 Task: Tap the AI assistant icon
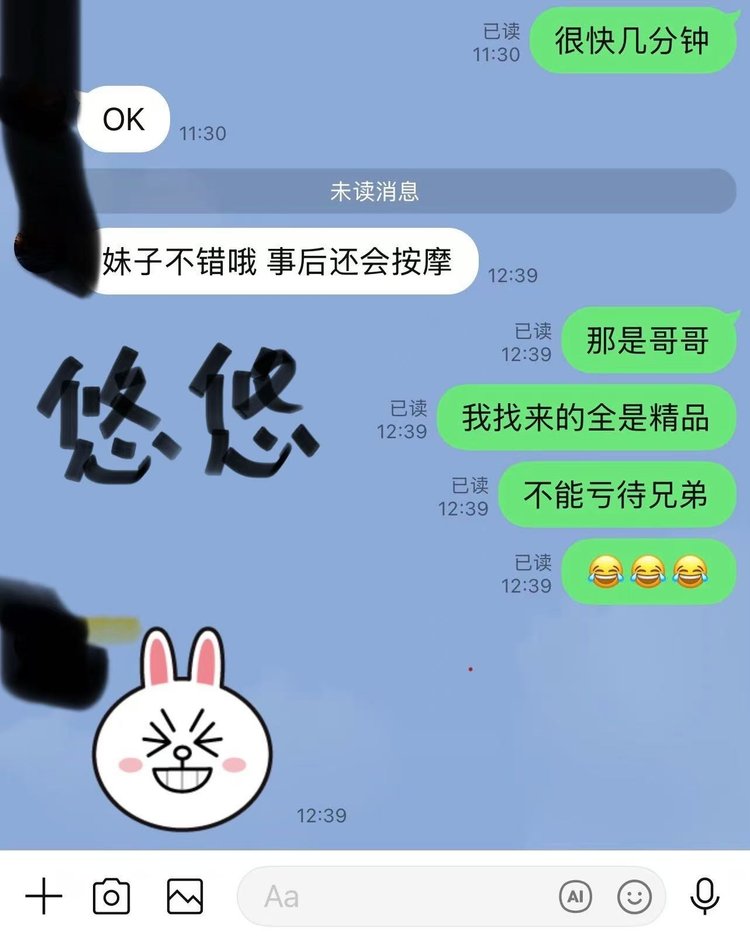coord(574,896)
